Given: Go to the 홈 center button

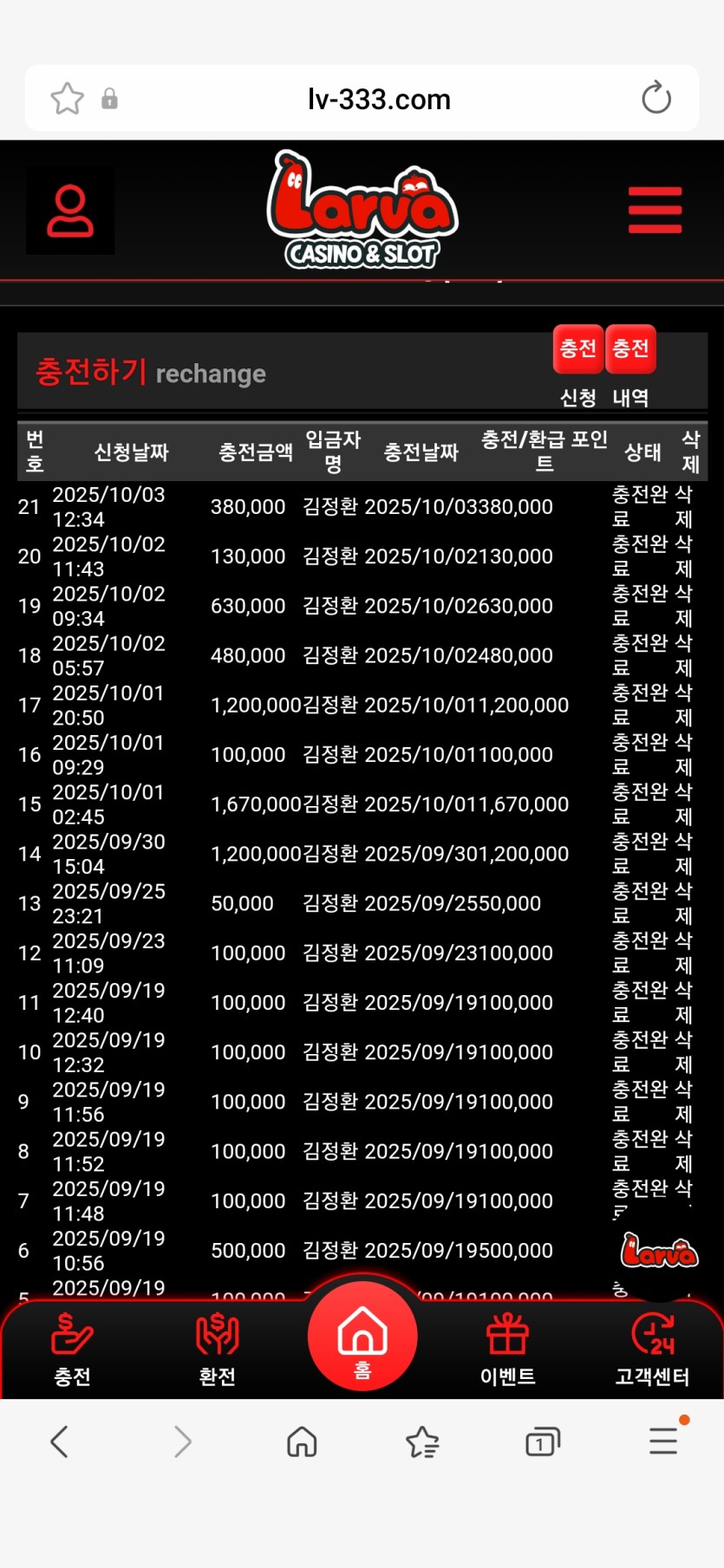Looking at the screenshot, I should (362, 1337).
